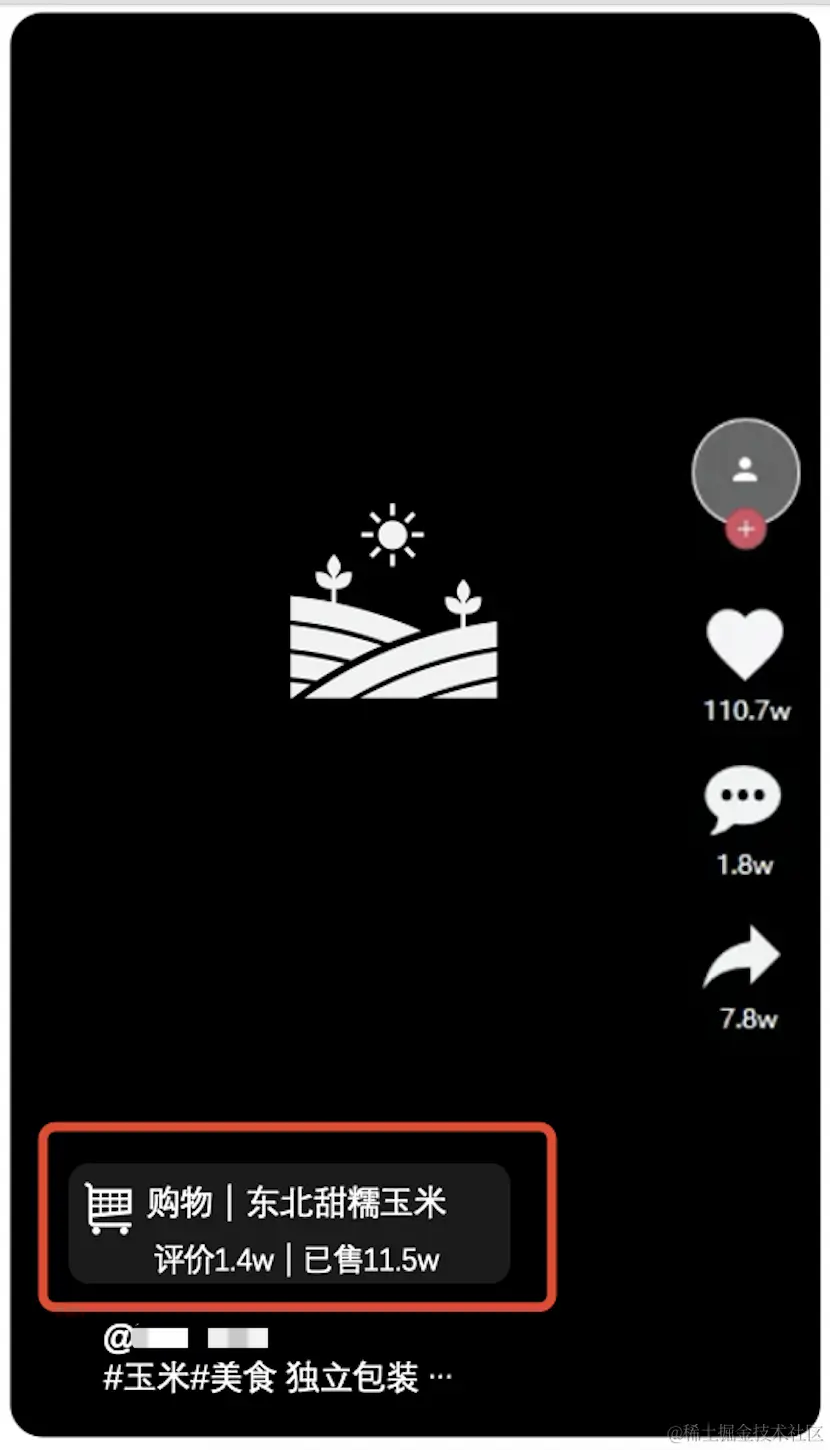Tap the #玉米 hashtag
The image size is (830, 1450).
(146, 1378)
